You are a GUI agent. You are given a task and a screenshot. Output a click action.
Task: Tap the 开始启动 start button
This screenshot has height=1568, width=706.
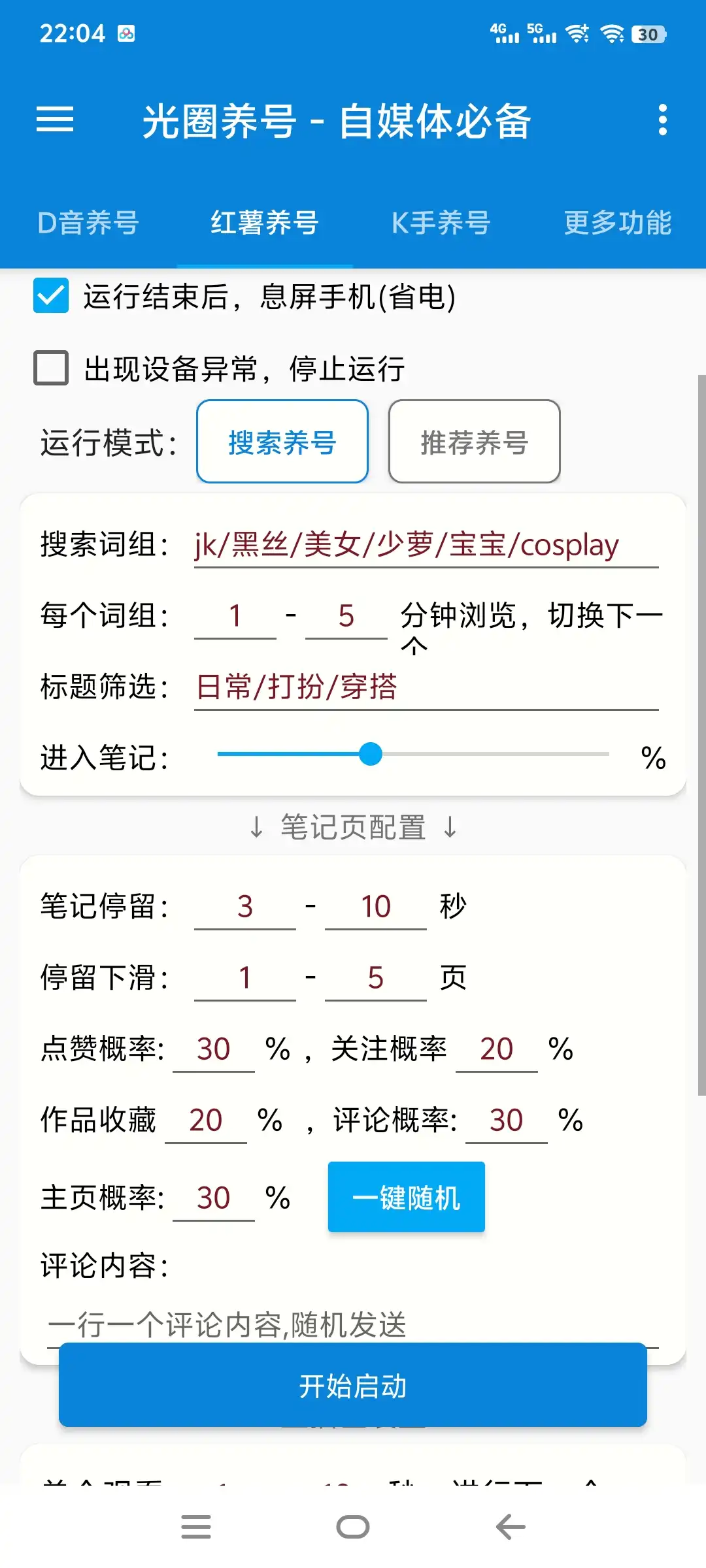(353, 1386)
